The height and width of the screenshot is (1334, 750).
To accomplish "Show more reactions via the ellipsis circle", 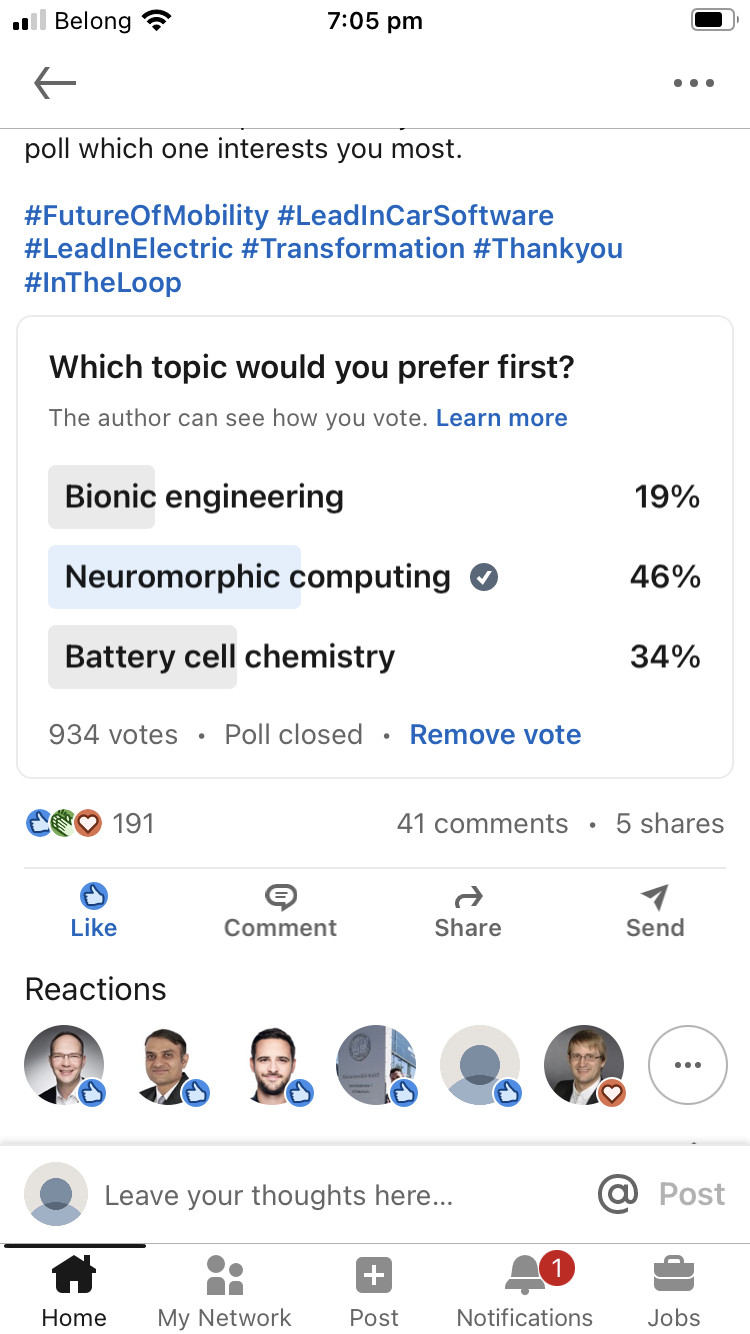I will (x=688, y=1065).
